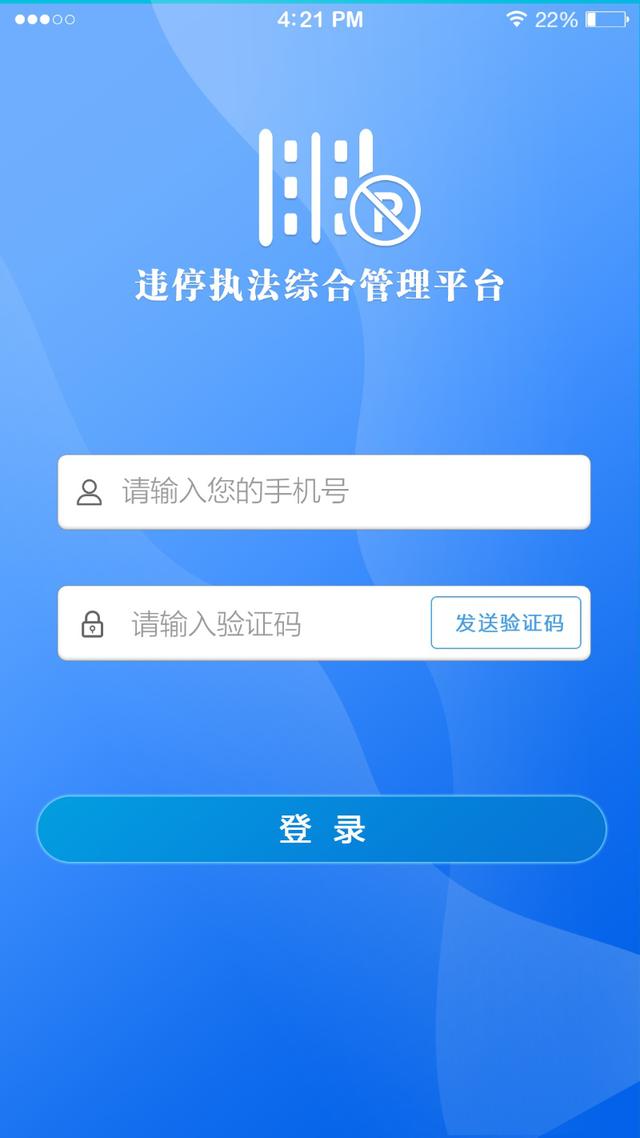Send verification code via 发送验证码
This screenshot has width=640, height=1138.
tap(506, 623)
